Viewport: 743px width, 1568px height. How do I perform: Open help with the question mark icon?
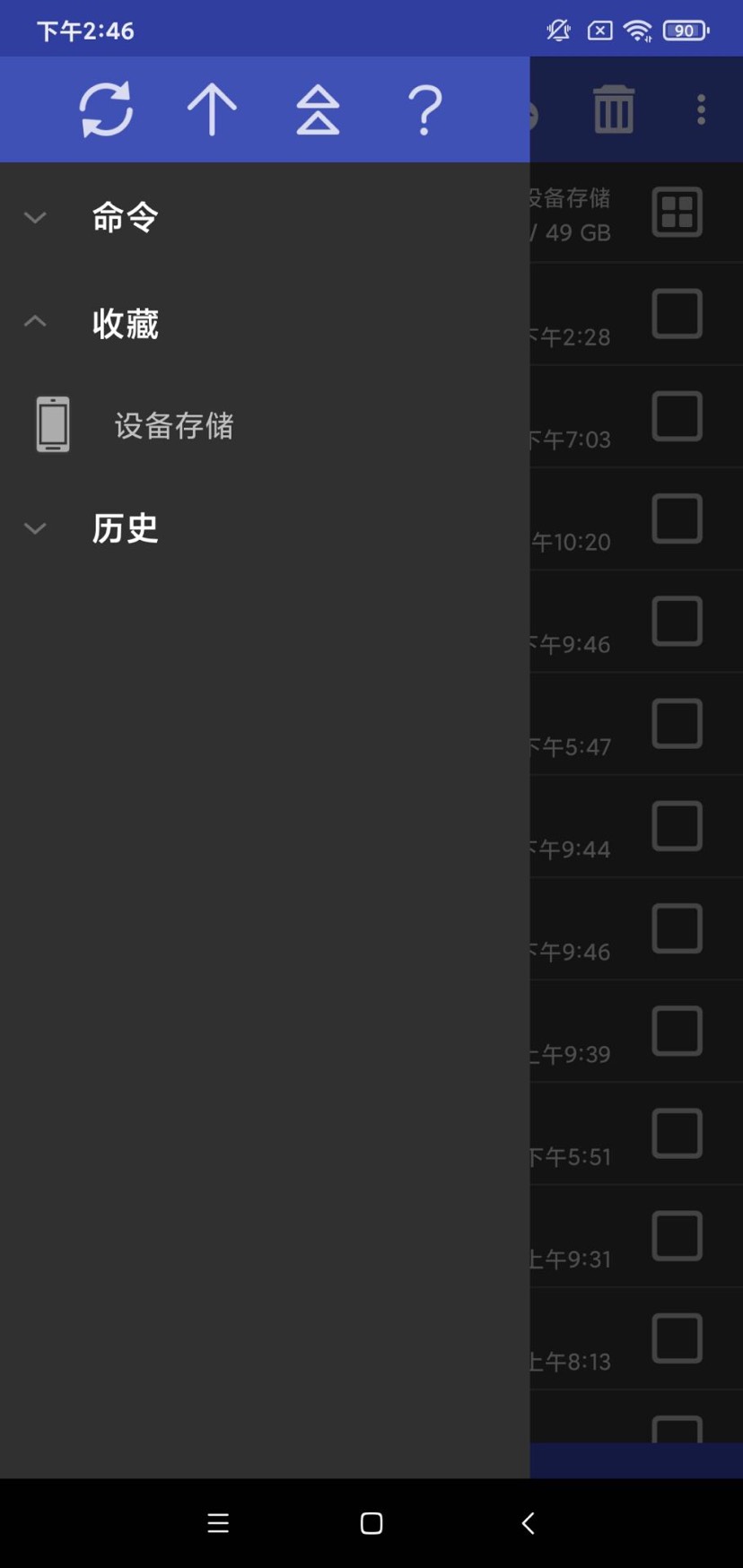[x=425, y=109]
